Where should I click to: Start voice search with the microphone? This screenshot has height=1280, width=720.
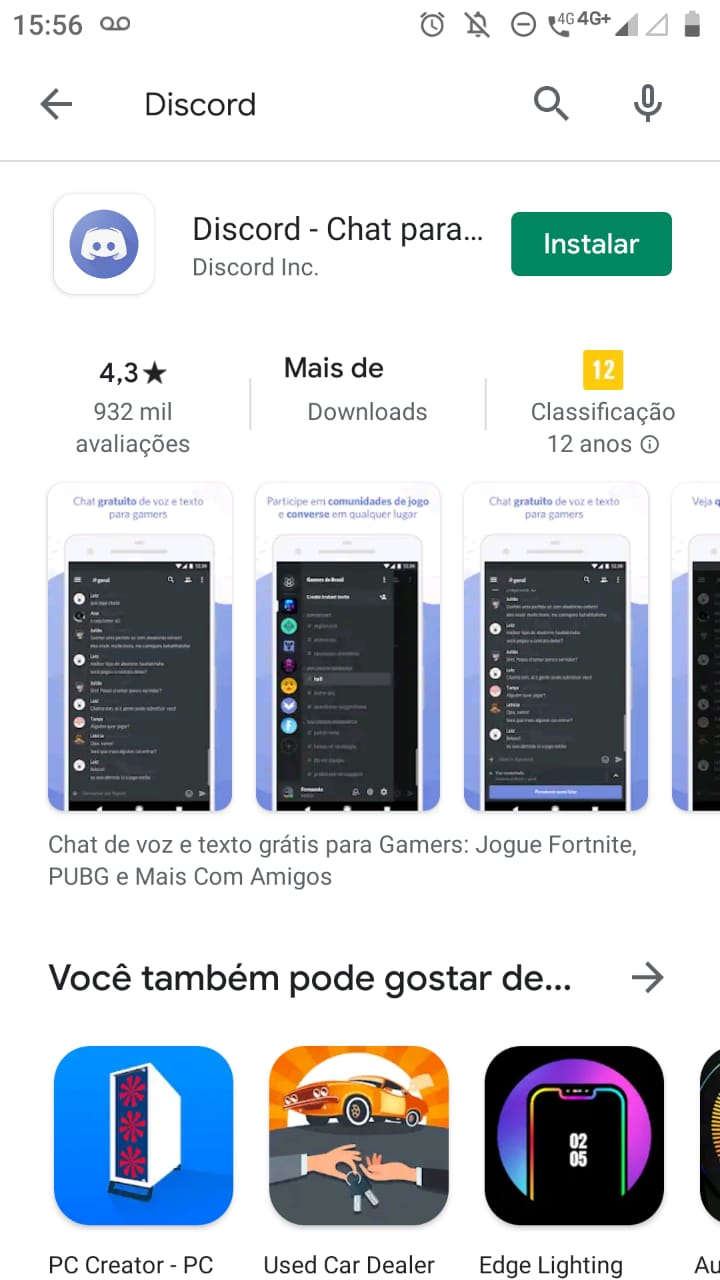[x=648, y=103]
